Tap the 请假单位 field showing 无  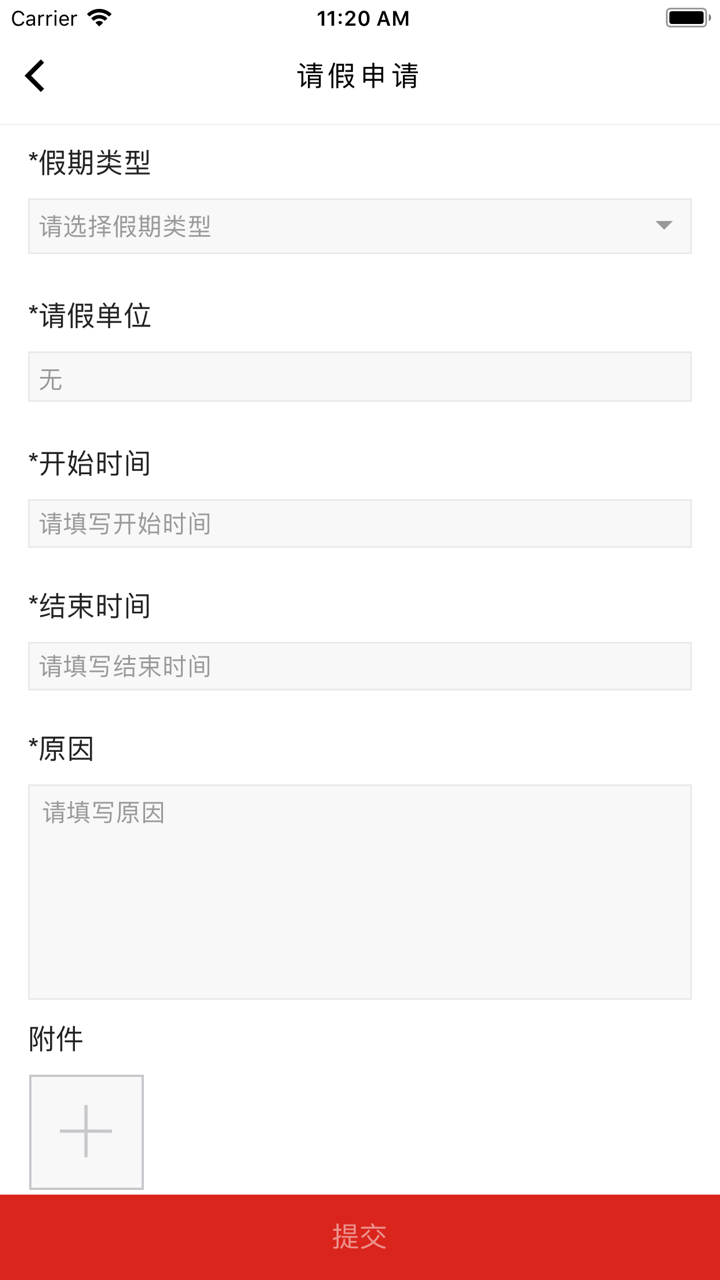click(360, 377)
